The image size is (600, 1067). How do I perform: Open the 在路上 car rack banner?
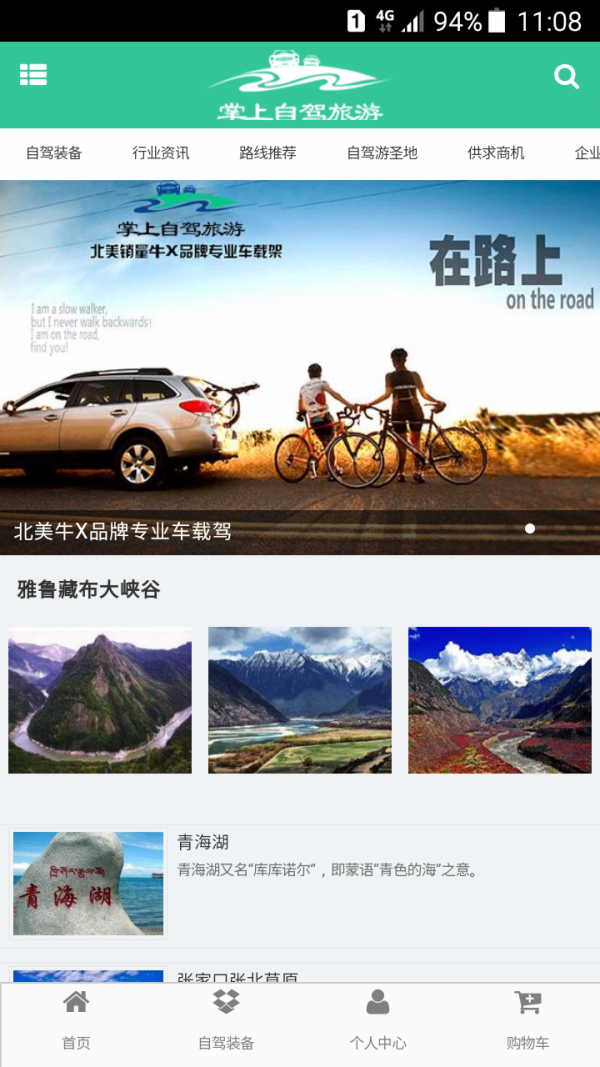(x=300, y=365)
